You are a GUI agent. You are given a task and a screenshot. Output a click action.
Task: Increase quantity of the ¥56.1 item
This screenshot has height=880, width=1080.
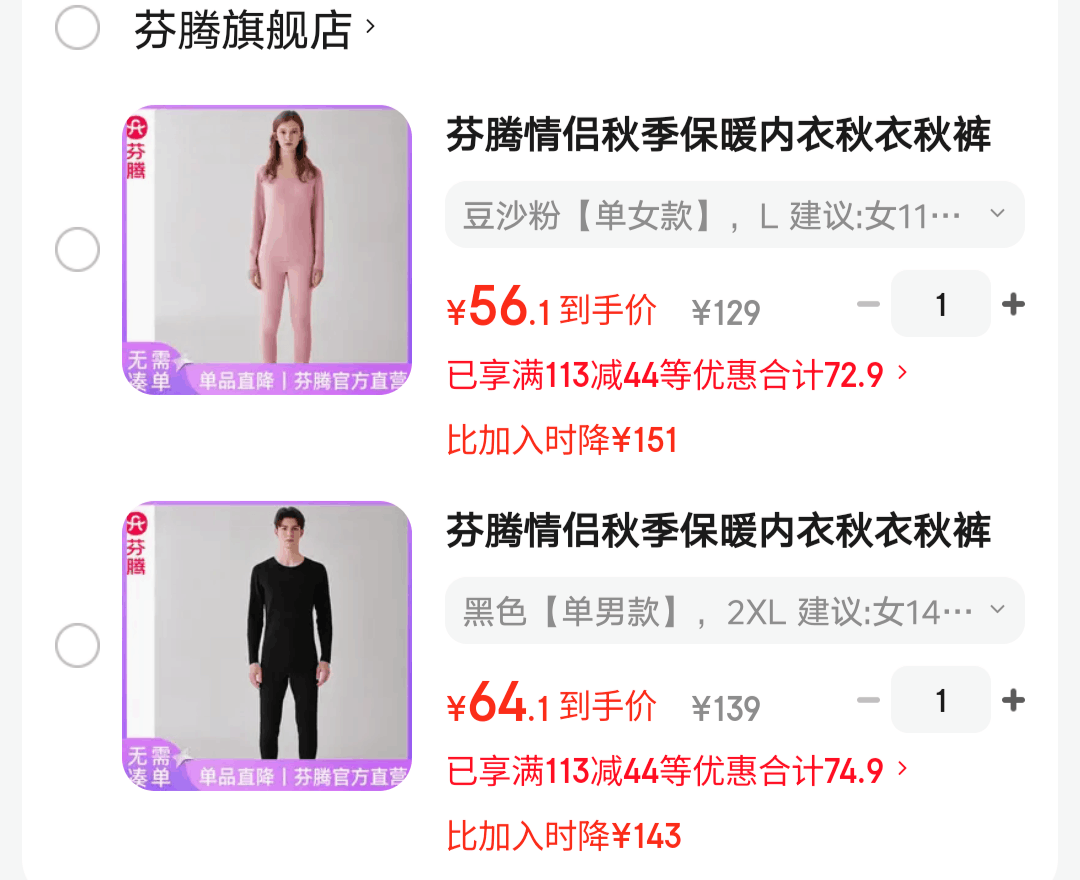click(1013, 304)
